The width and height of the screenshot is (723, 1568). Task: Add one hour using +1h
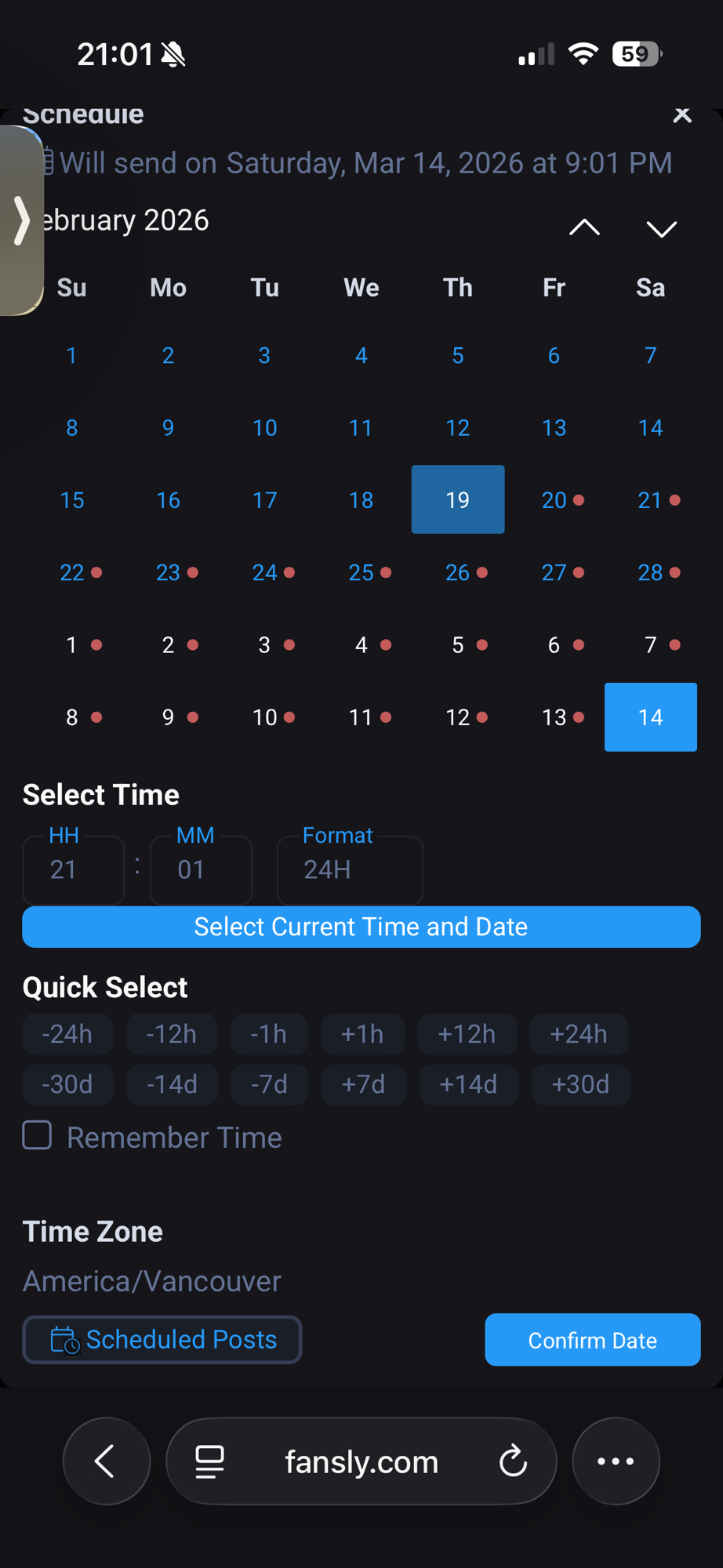pyautogui.click(x=362, y=1034)
